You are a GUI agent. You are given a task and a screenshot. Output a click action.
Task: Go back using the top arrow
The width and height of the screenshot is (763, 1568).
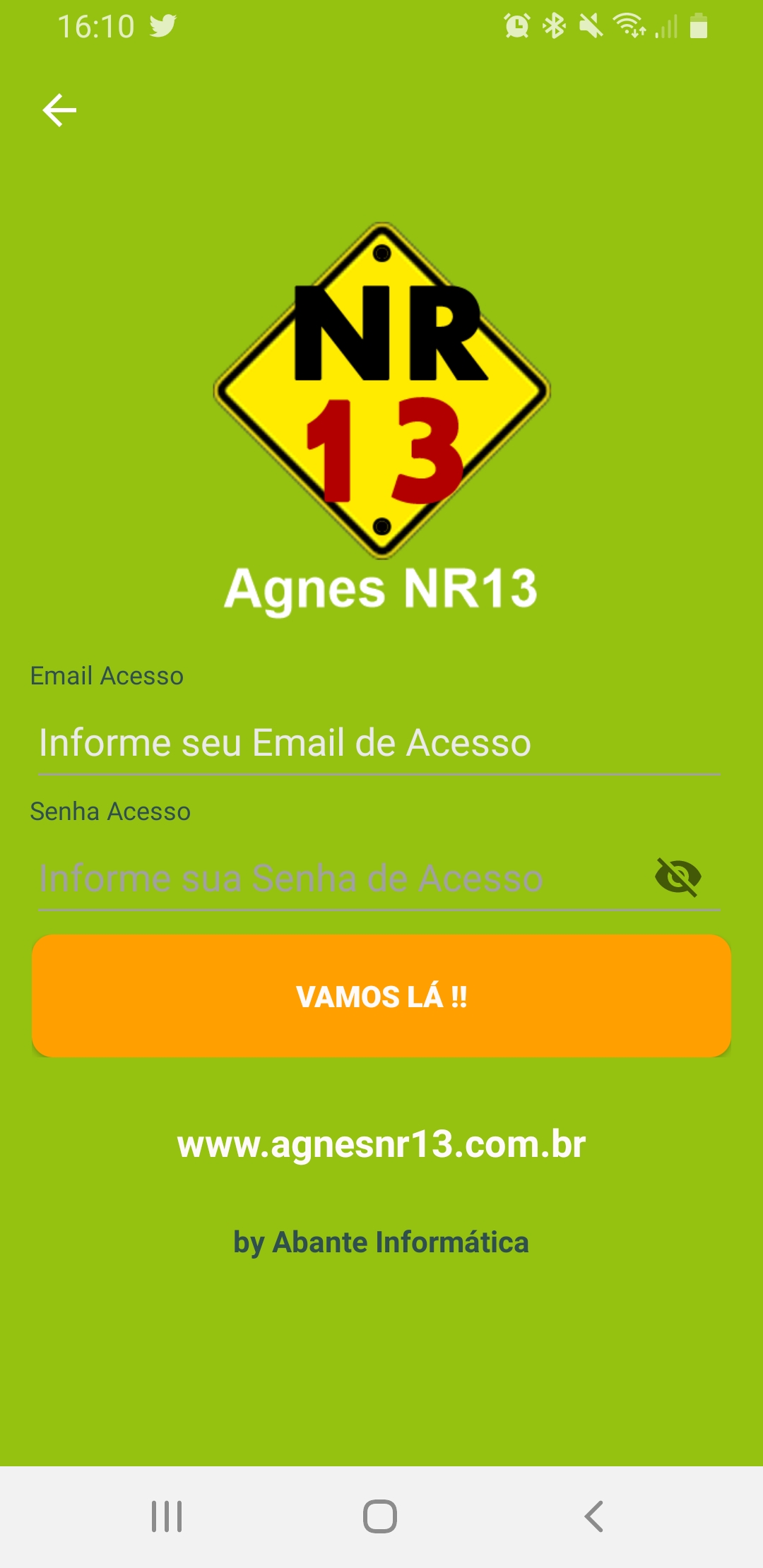59,110
